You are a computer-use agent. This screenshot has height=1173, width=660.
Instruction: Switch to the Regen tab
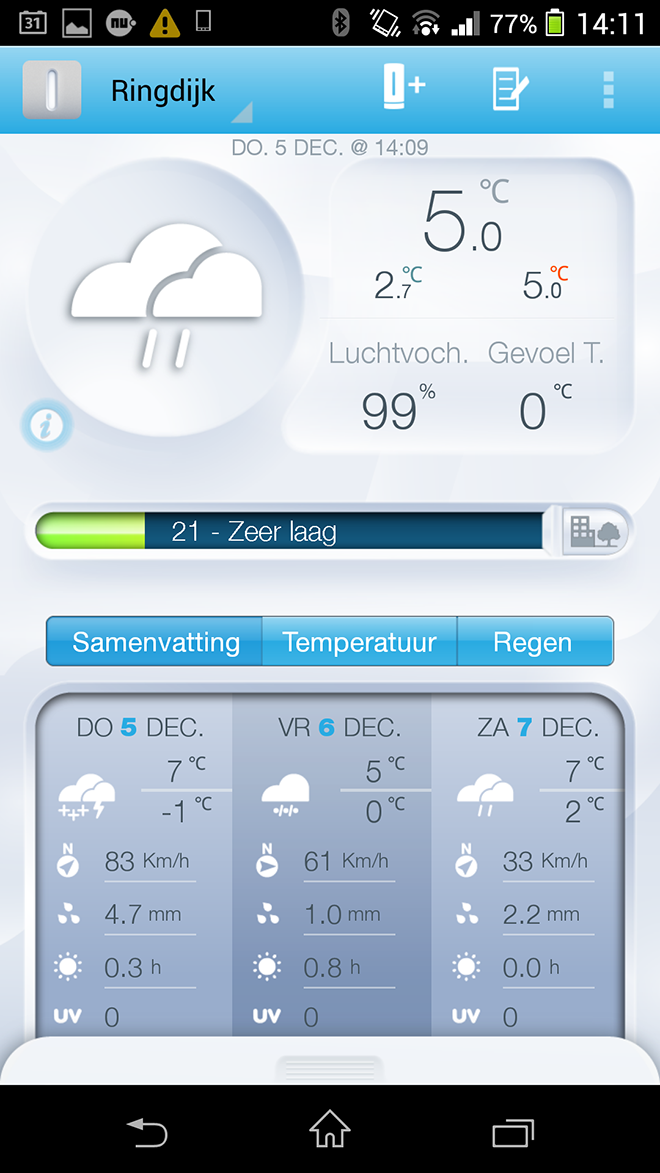click(534, 641)
